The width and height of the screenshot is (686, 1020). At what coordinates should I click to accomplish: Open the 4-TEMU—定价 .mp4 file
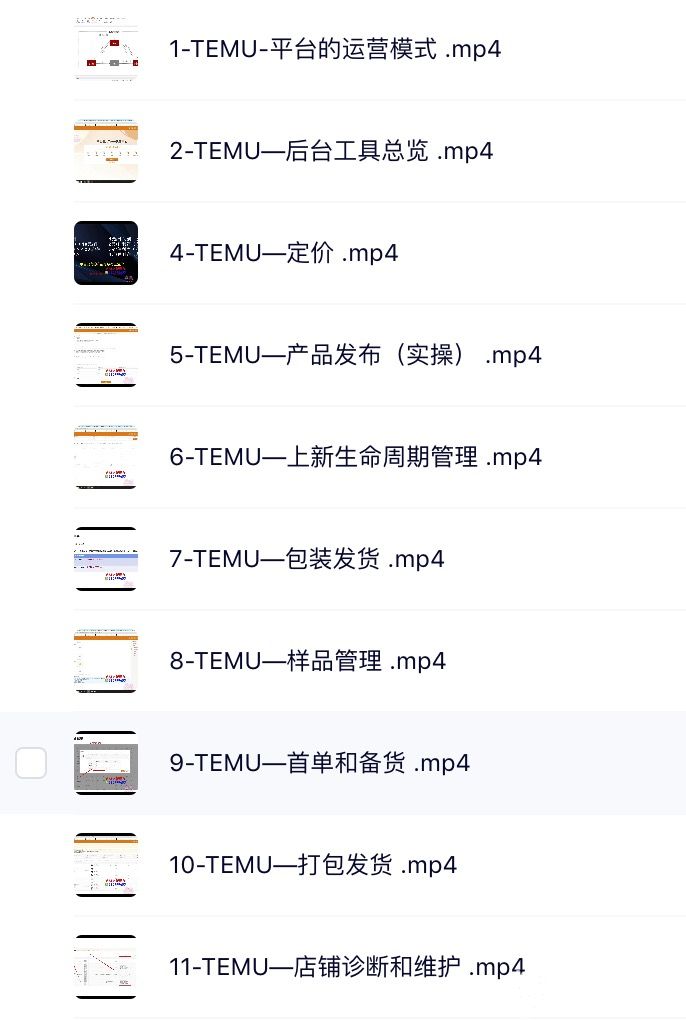click(x=284, y=253)
